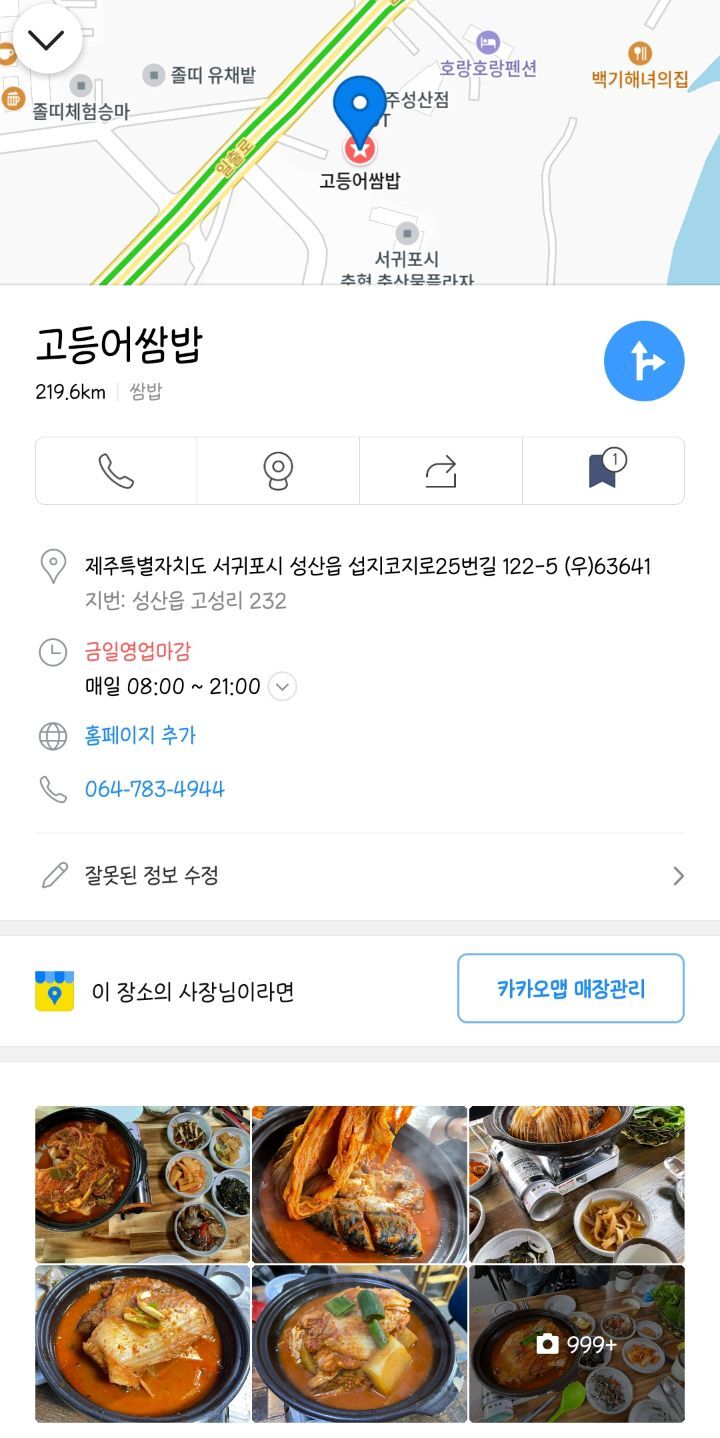Dial 064-783-4944 phone number link
The image size is (720, 1438).
(155, 789)
